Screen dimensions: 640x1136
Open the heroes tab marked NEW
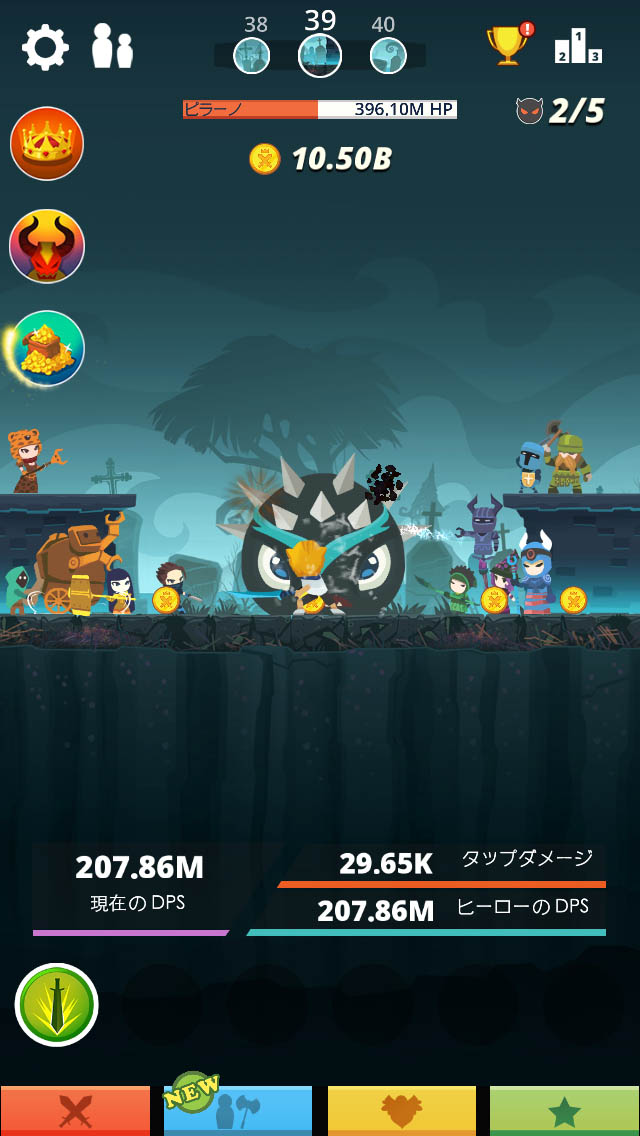[x=238, y=1111]
